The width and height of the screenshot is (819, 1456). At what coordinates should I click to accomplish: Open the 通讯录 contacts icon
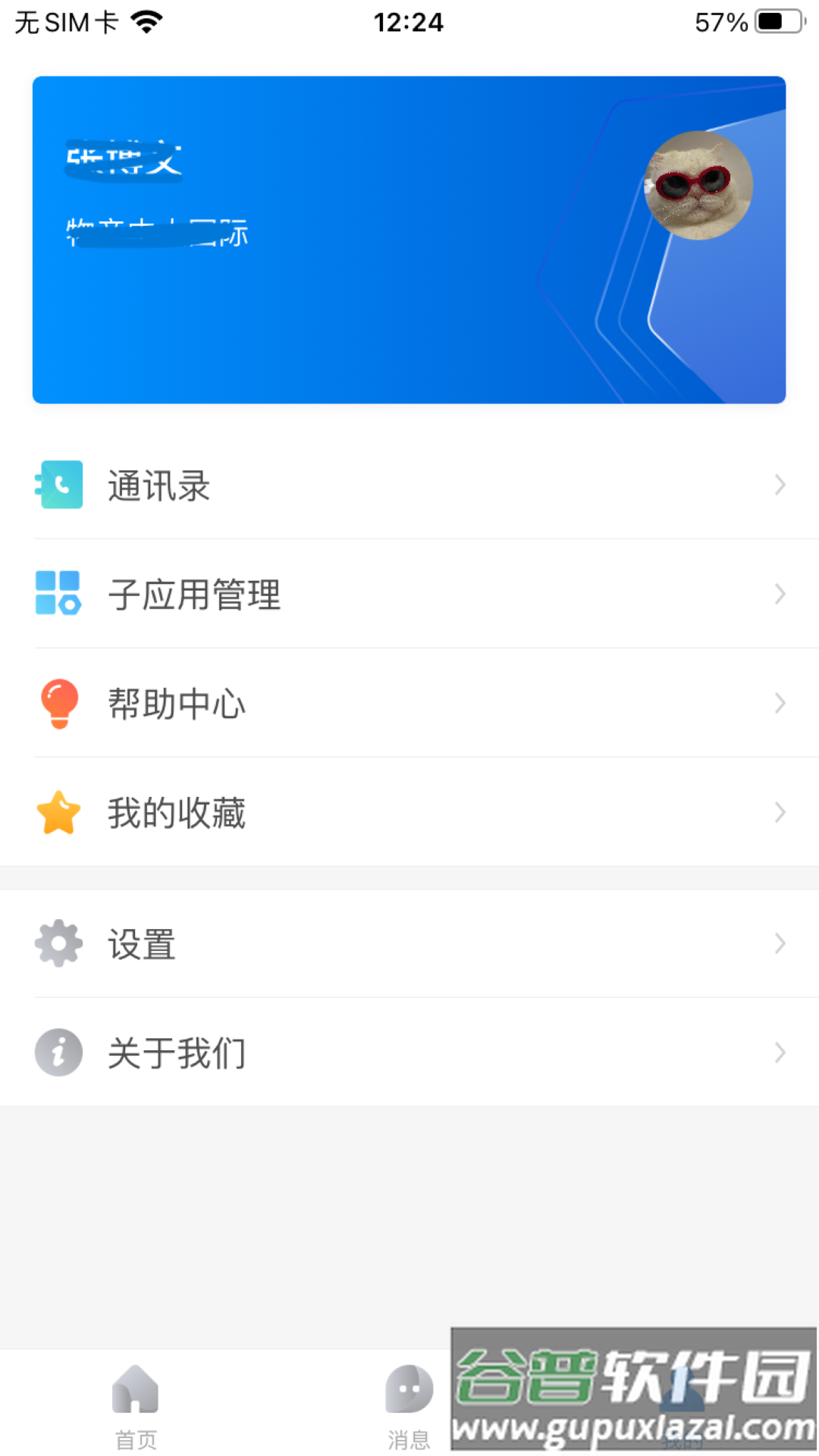tap(58, 485)
